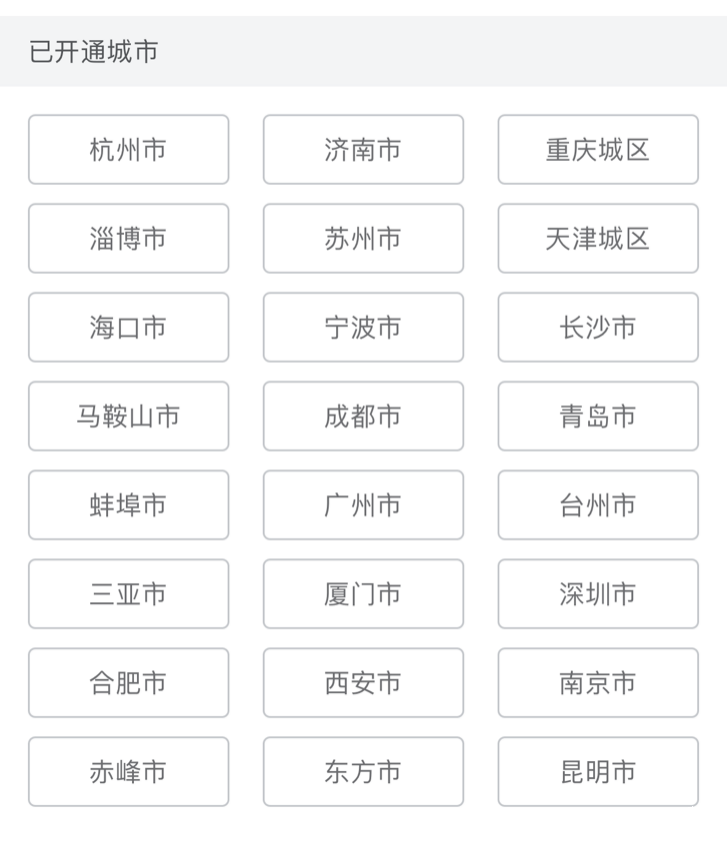Choose 成都市 as your city

tap(363, 416)
